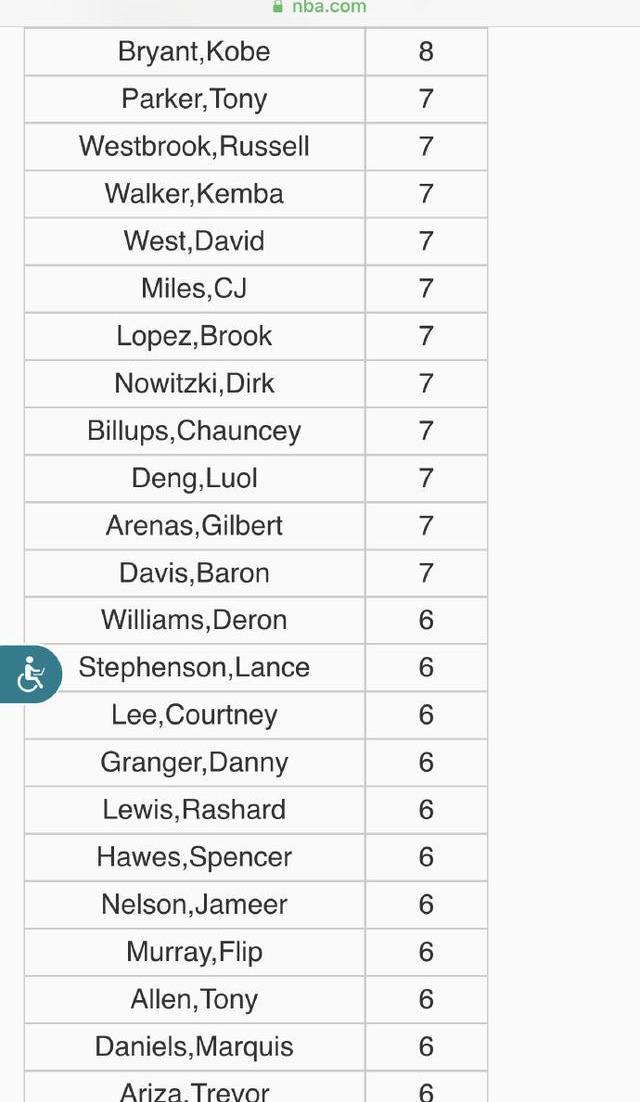Tap the nba.com address bar

(x=320, y=7)
